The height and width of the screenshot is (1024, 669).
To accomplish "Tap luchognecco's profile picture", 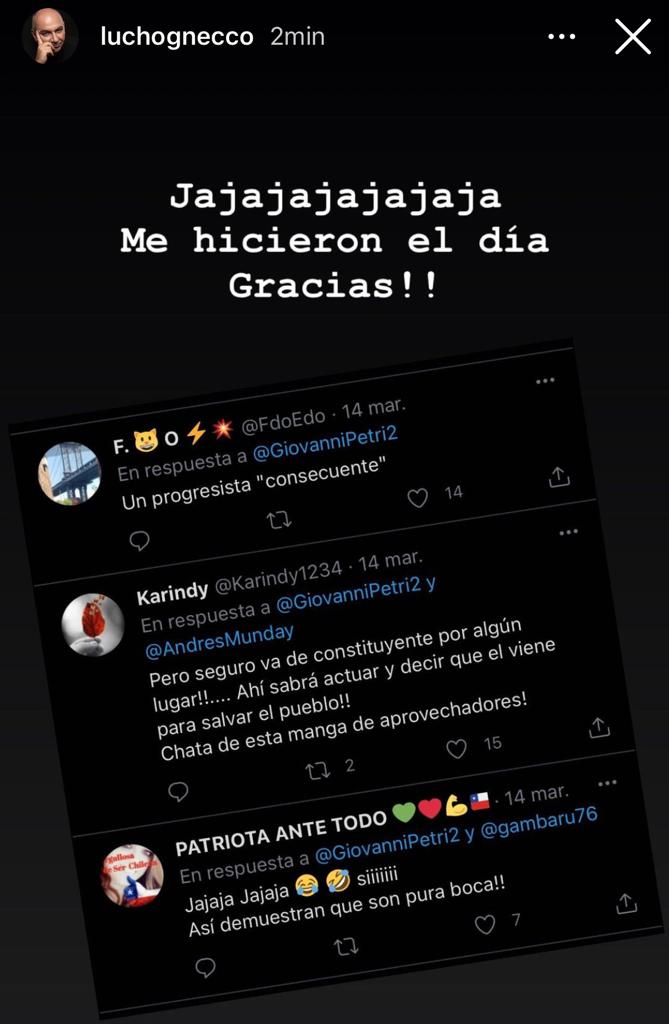I will point(50,37).
